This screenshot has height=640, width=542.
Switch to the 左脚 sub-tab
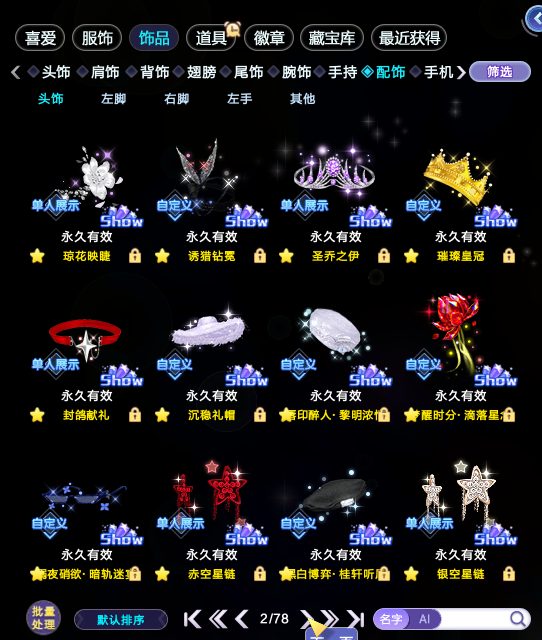click(x=113, y=99)
